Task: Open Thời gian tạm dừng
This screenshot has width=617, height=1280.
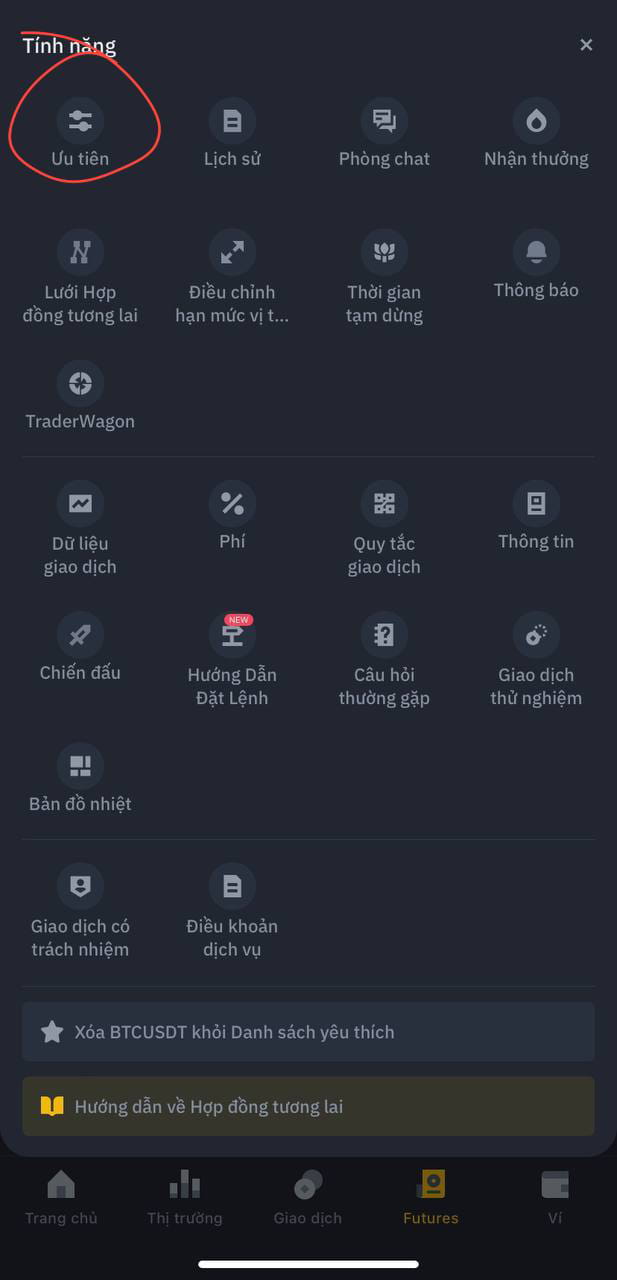Action: (x=384, y=254)
